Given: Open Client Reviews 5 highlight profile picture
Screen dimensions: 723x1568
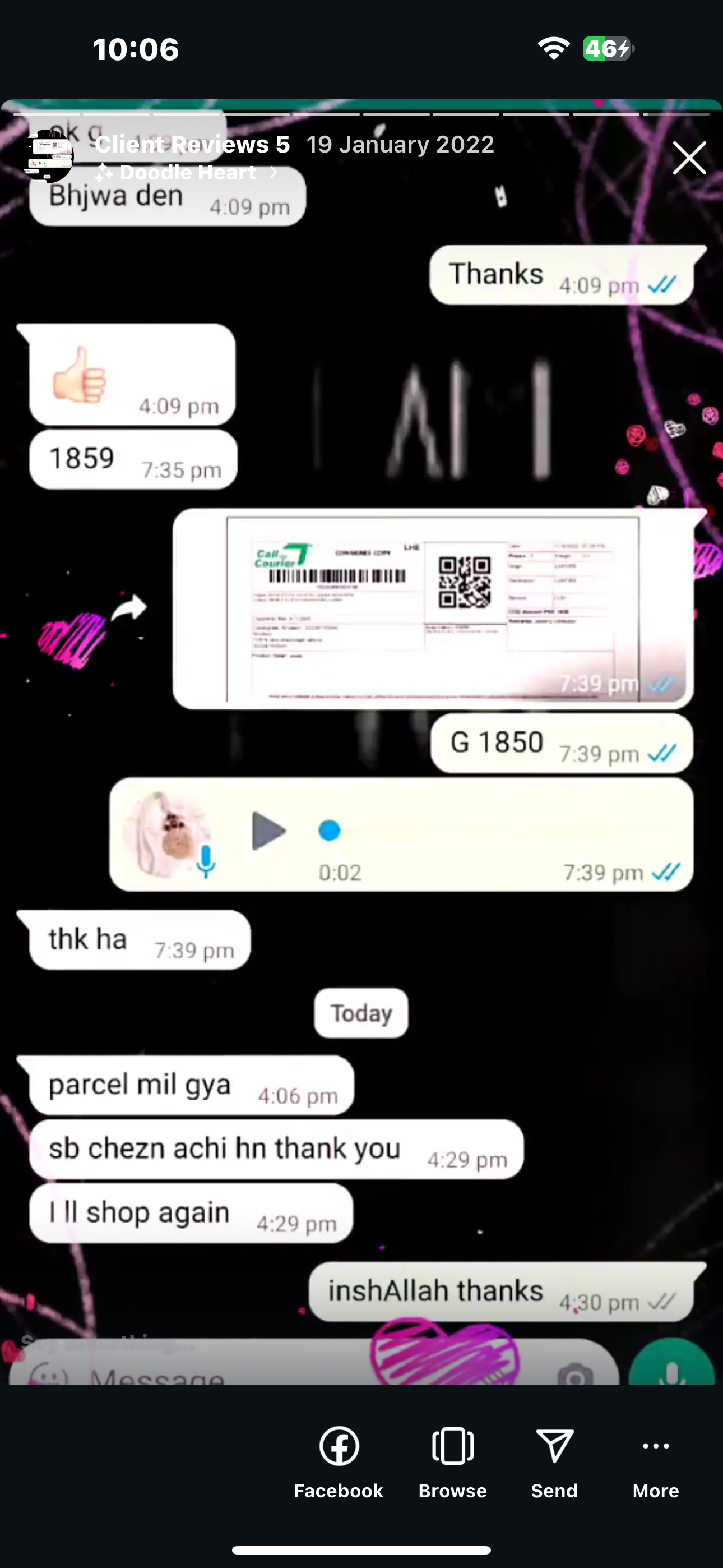Looking at the screenshot, I should click(48, 156).
